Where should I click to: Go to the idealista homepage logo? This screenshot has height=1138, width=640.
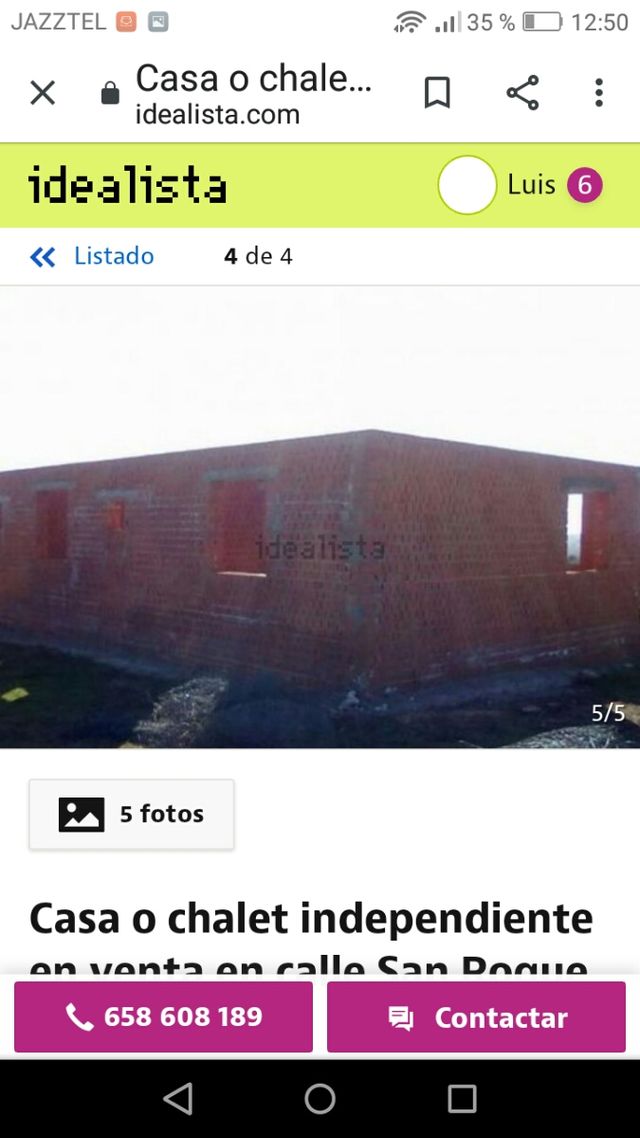point(127,186)
